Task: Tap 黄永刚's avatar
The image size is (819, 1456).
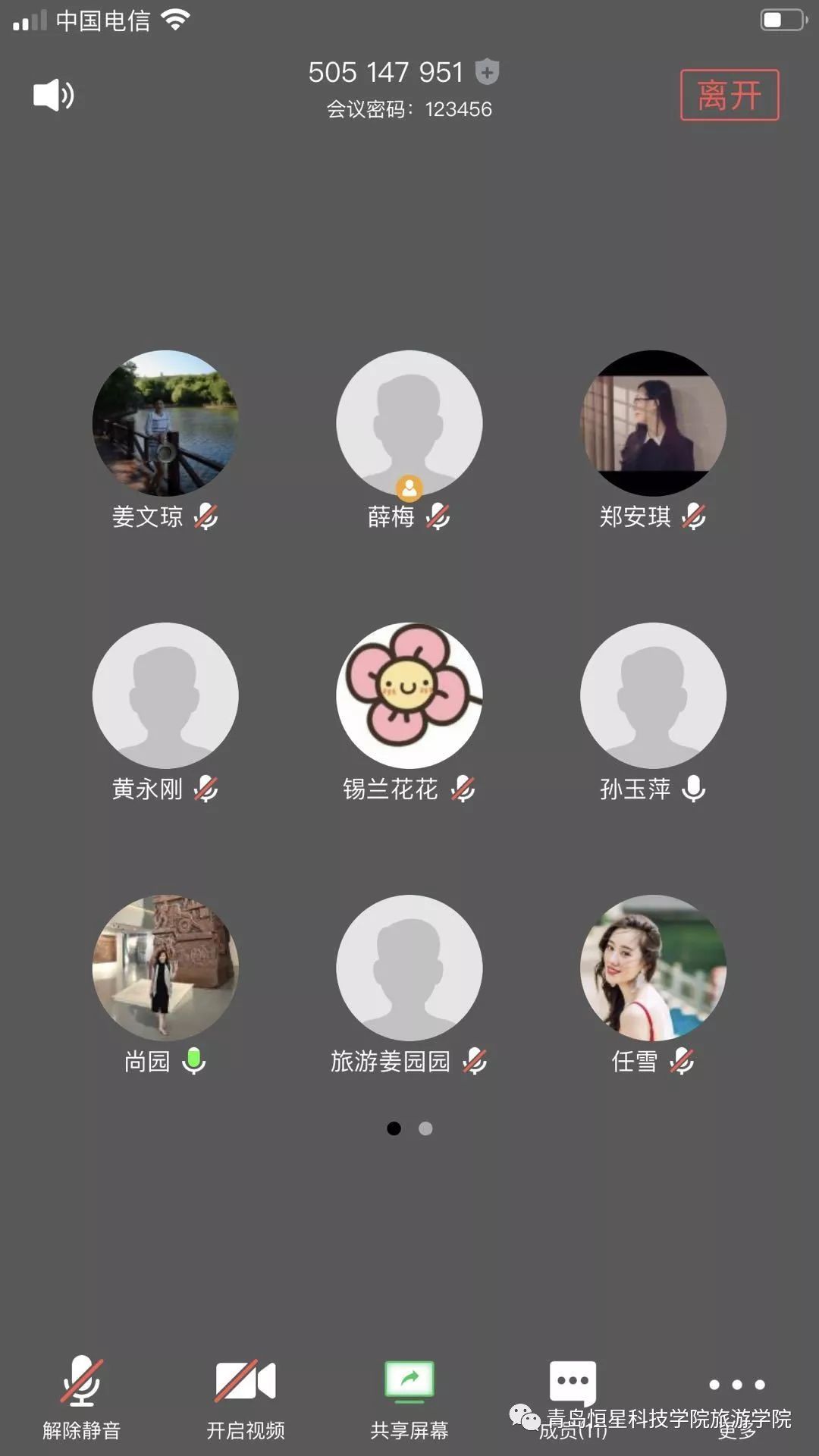Action: (x=165, y=695)
